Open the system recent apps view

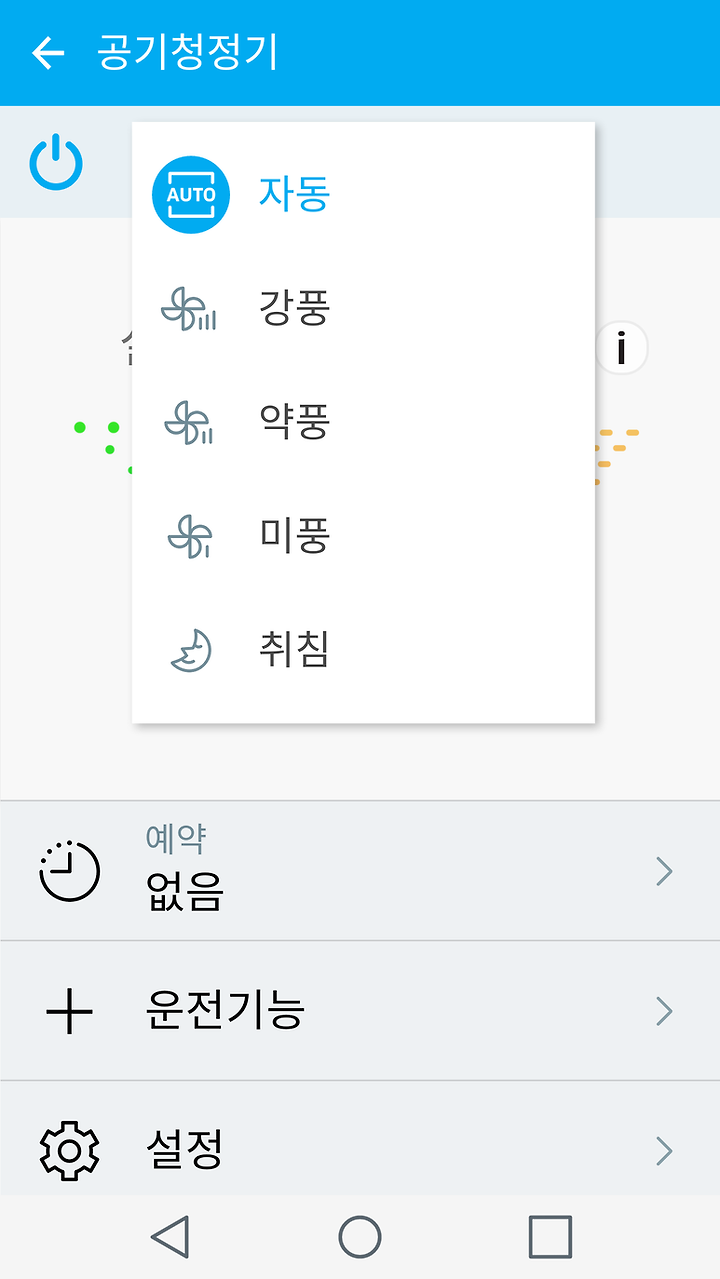pyautogui.click(x=550, y=1237)
